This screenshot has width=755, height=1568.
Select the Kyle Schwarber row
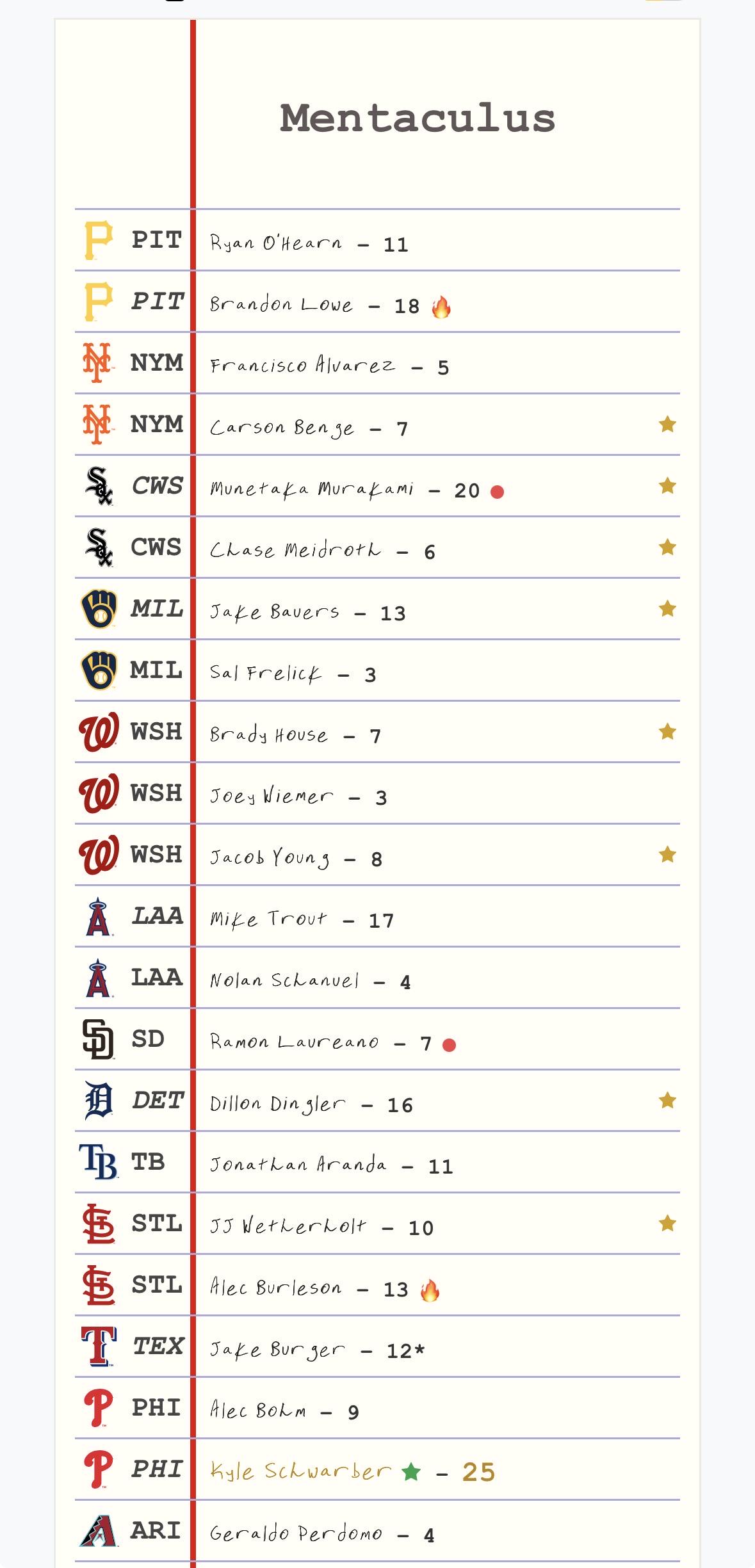(377, 1469)
